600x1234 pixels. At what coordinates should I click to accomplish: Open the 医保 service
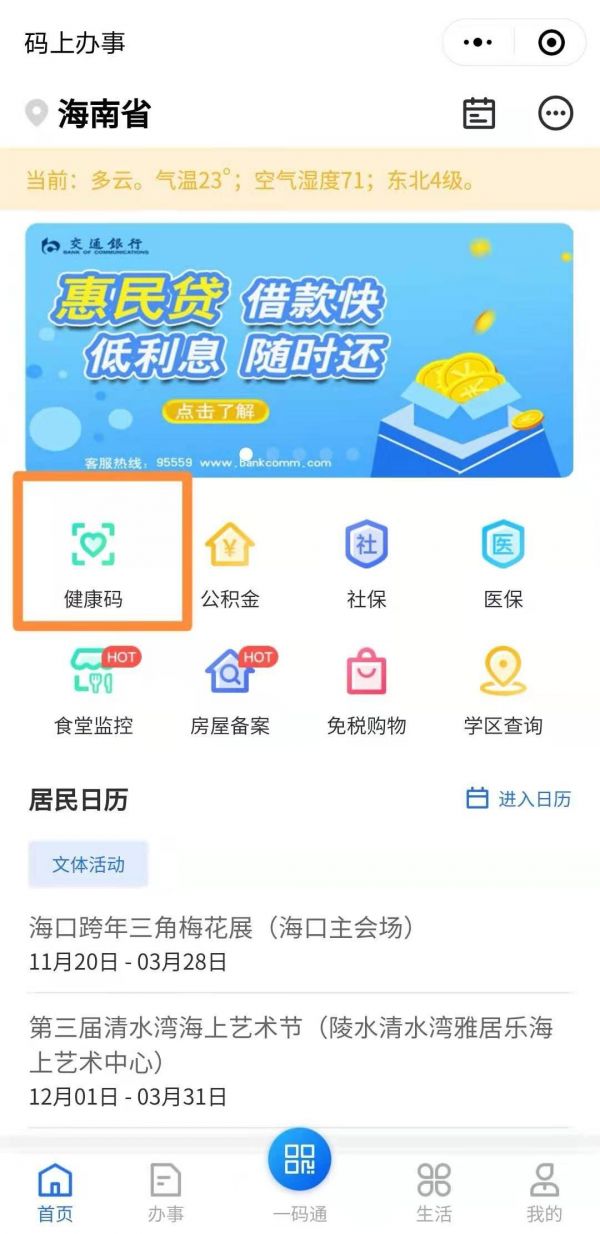click(x=503, y=562)
